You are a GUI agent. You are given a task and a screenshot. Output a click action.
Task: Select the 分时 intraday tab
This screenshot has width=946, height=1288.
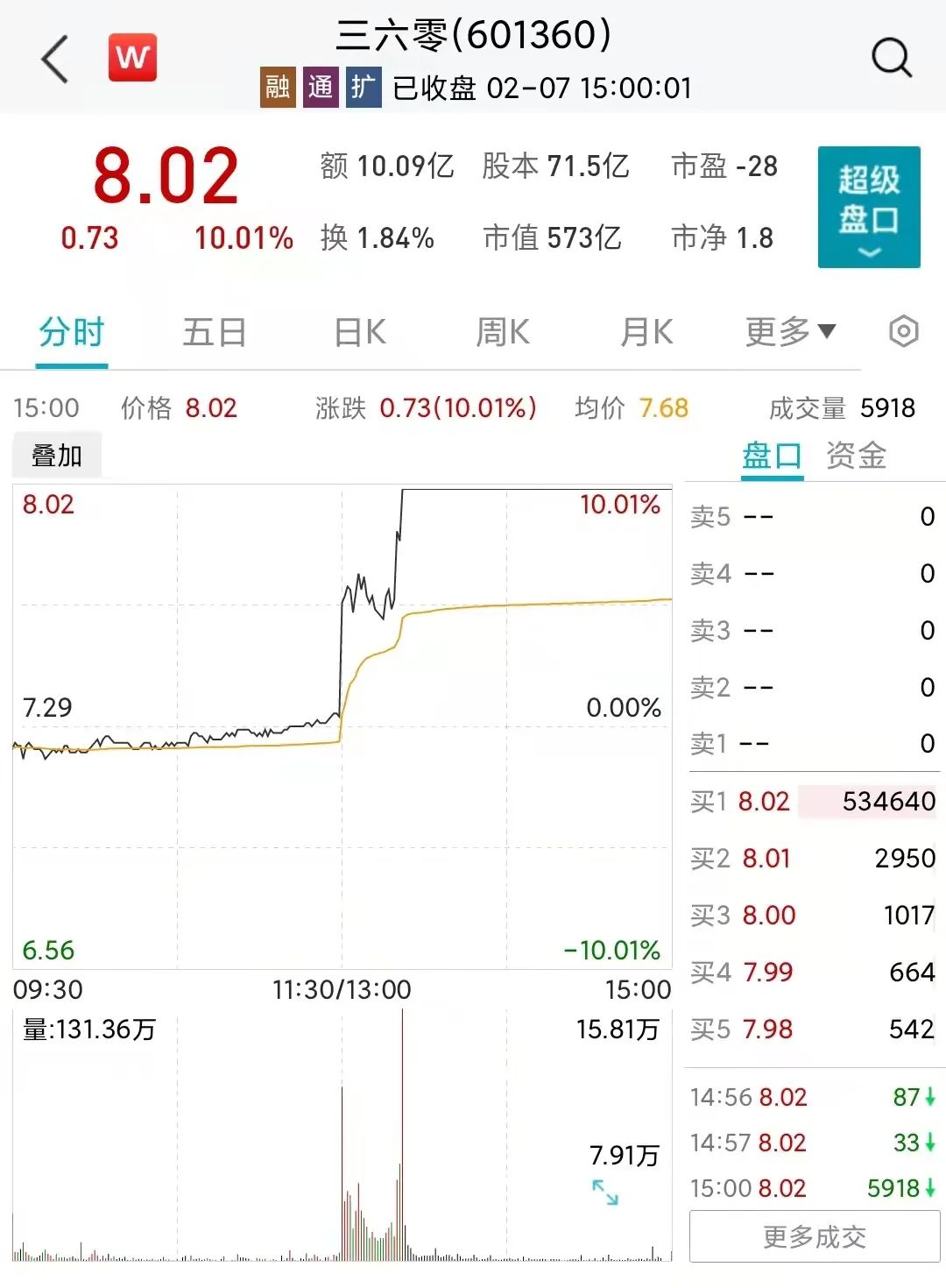72,333
